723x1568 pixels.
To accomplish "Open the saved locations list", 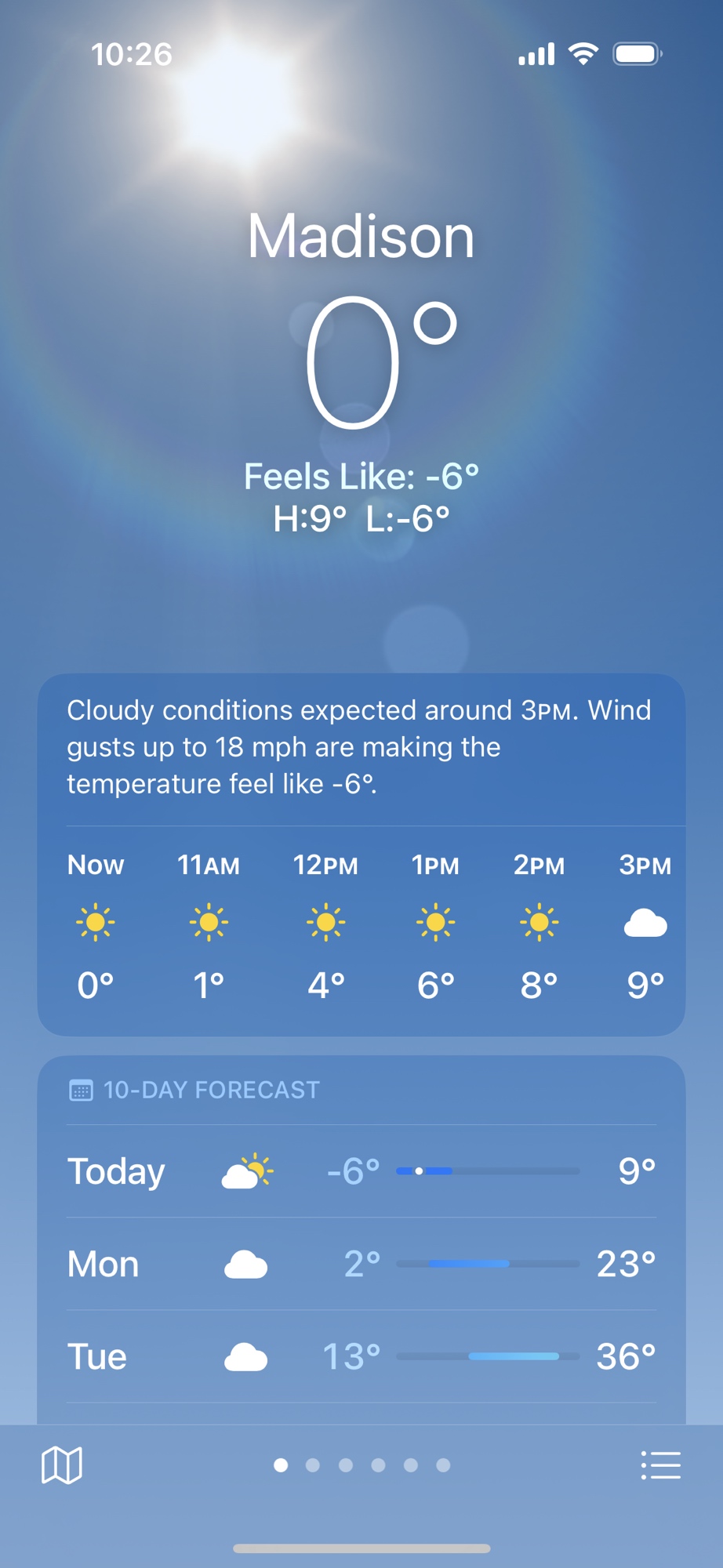I will click(x=660, y=1465).
